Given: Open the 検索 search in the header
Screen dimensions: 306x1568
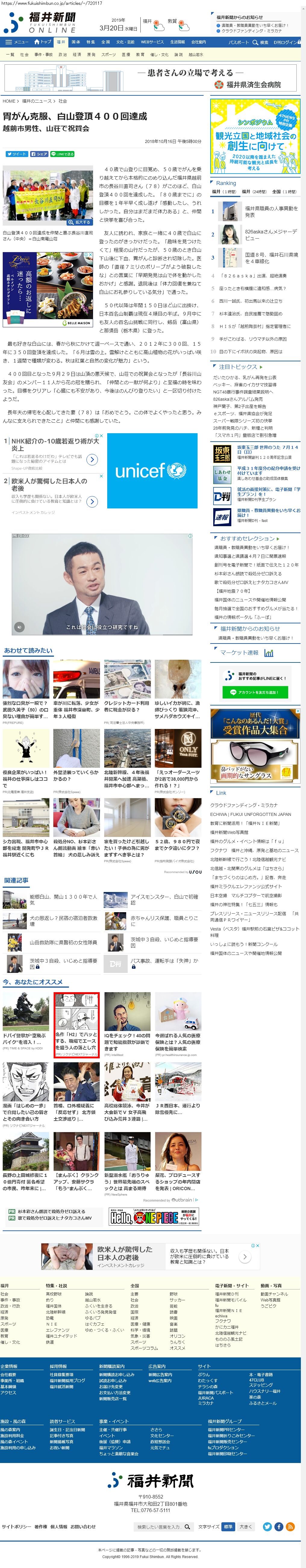Looking at the screenshot, I should click(x=261, y=42).
